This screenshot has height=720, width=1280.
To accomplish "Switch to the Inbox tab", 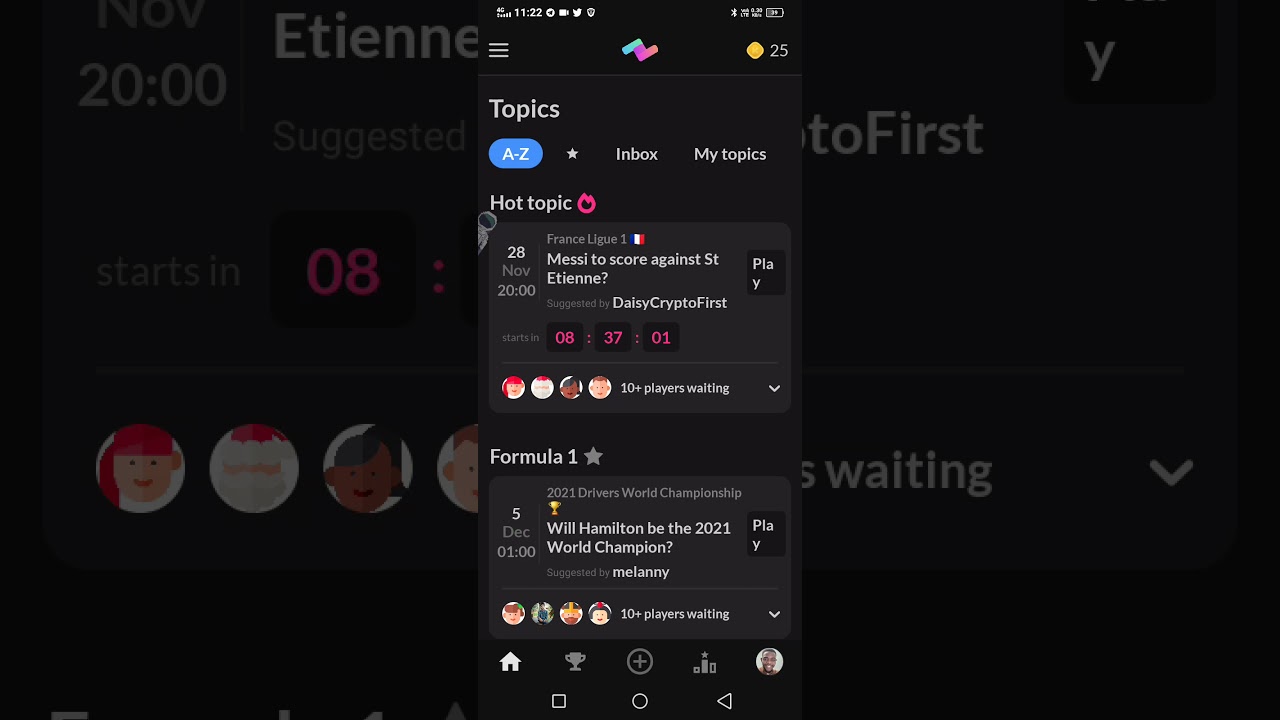I will (636, 154).
